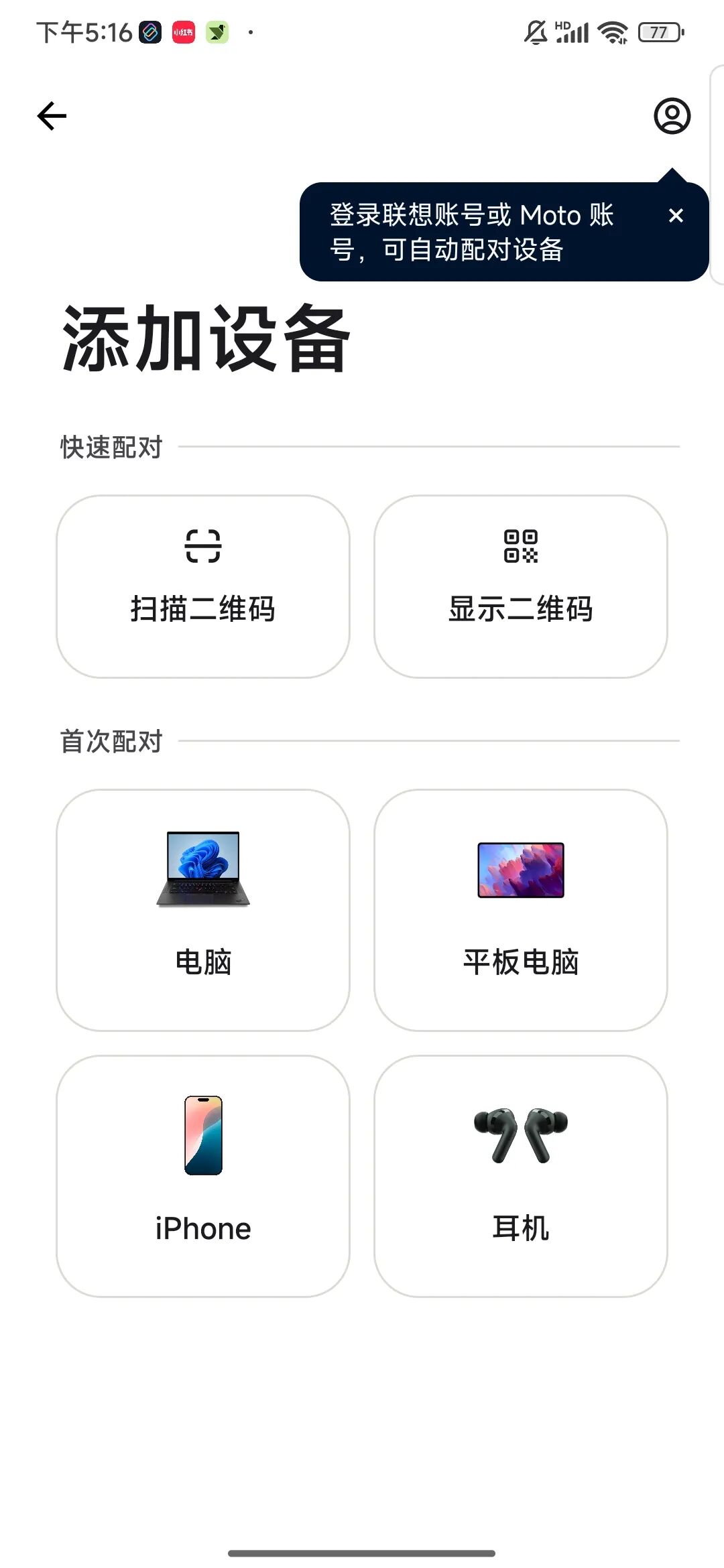Open the 平板电脑 pairing option
Image resolution: width=724 pixels, height=1568 pixels.
[521, 909]
